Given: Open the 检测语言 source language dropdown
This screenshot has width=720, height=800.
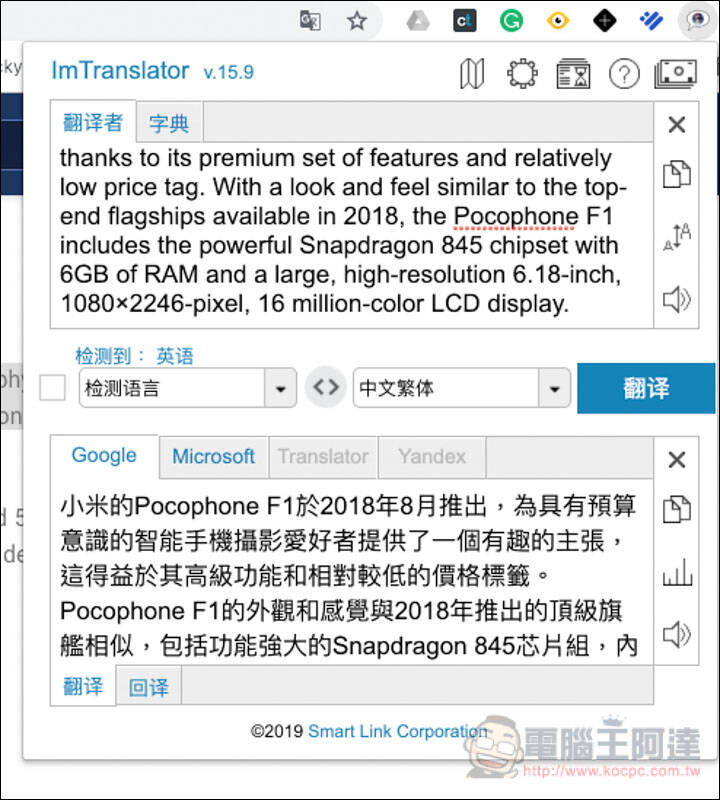Looking at the screenshot, I should [x=281, y=389].
